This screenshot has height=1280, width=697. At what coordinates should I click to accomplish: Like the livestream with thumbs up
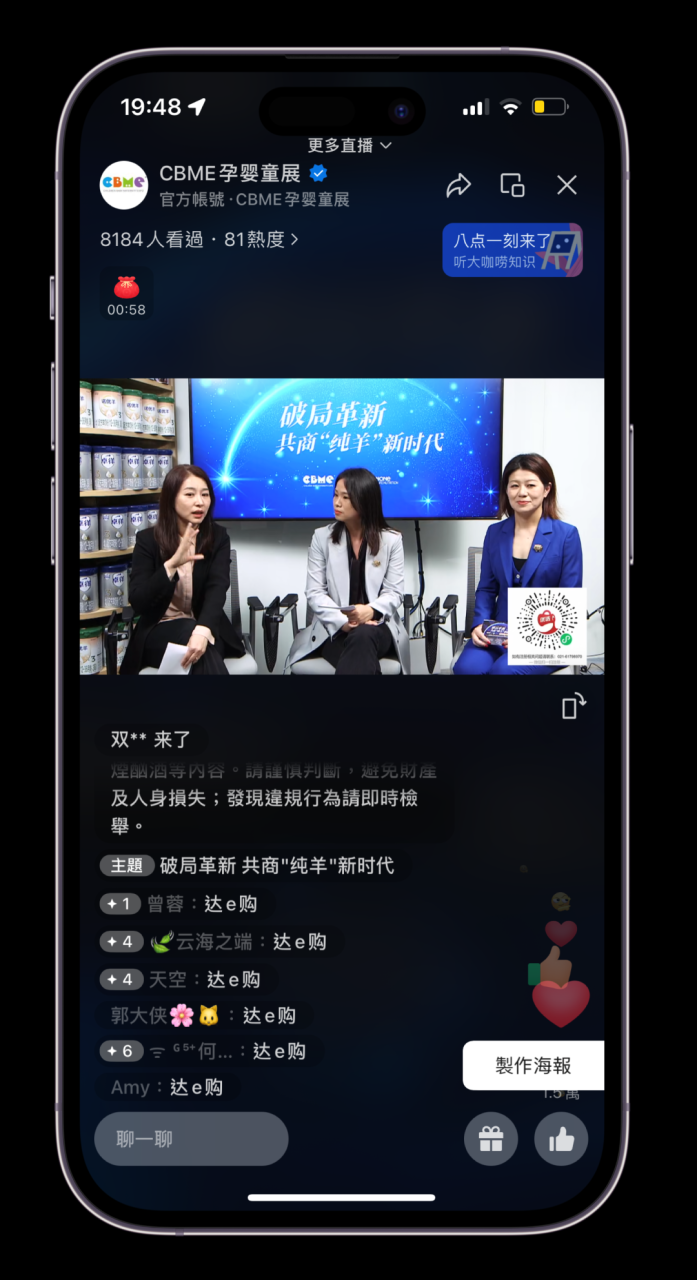[x=561, y=1138]
